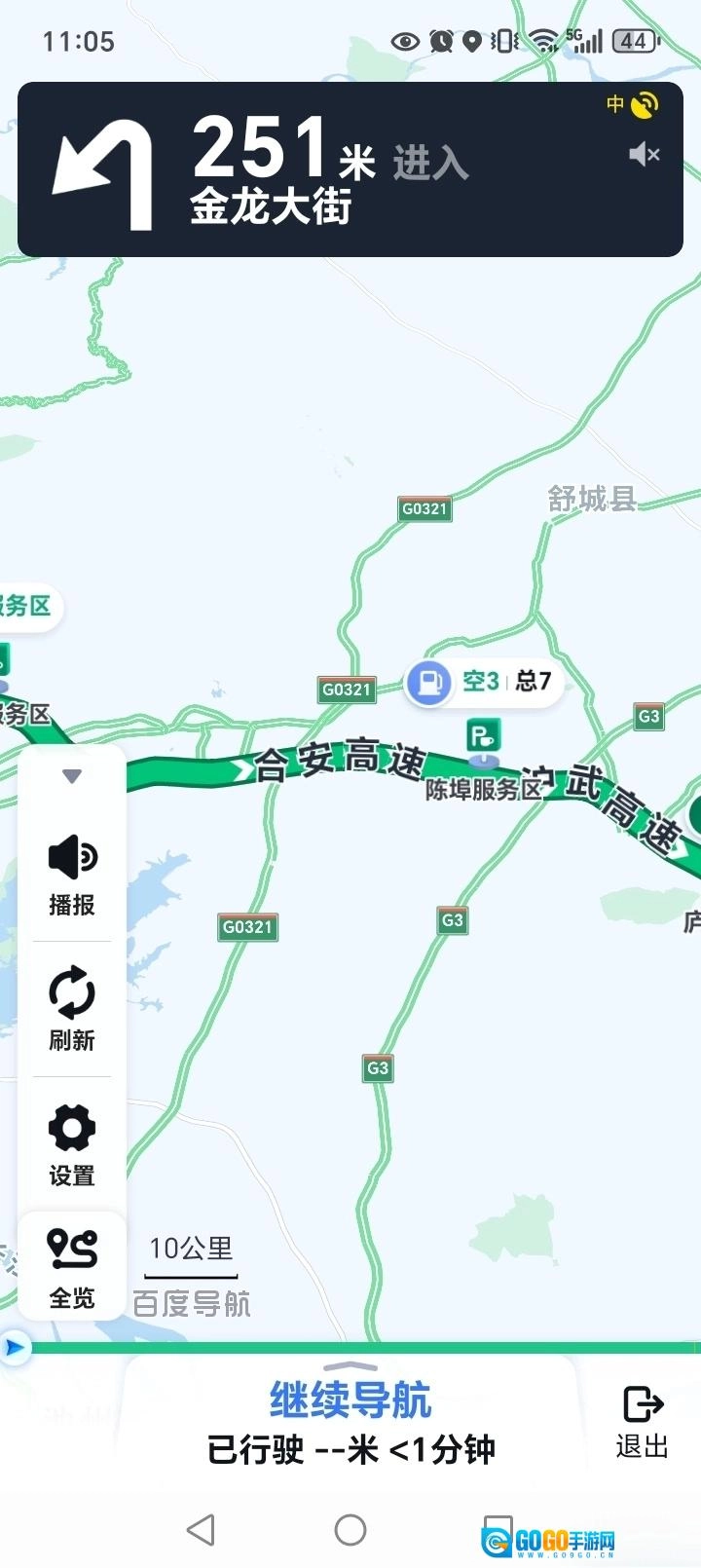Open 播报 voice broadcast options

coord(72,875)
